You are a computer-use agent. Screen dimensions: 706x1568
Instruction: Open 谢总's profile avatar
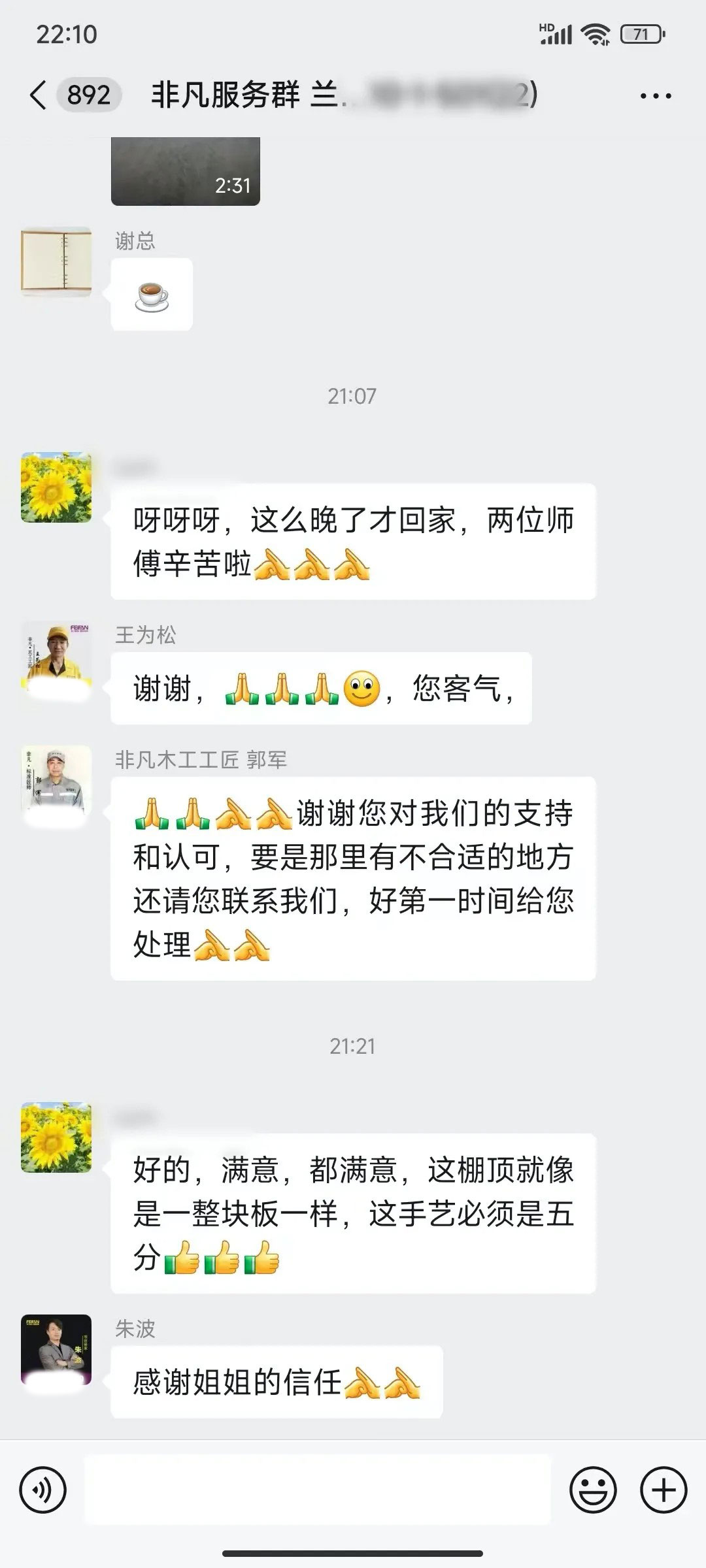(x=56, y=262)
